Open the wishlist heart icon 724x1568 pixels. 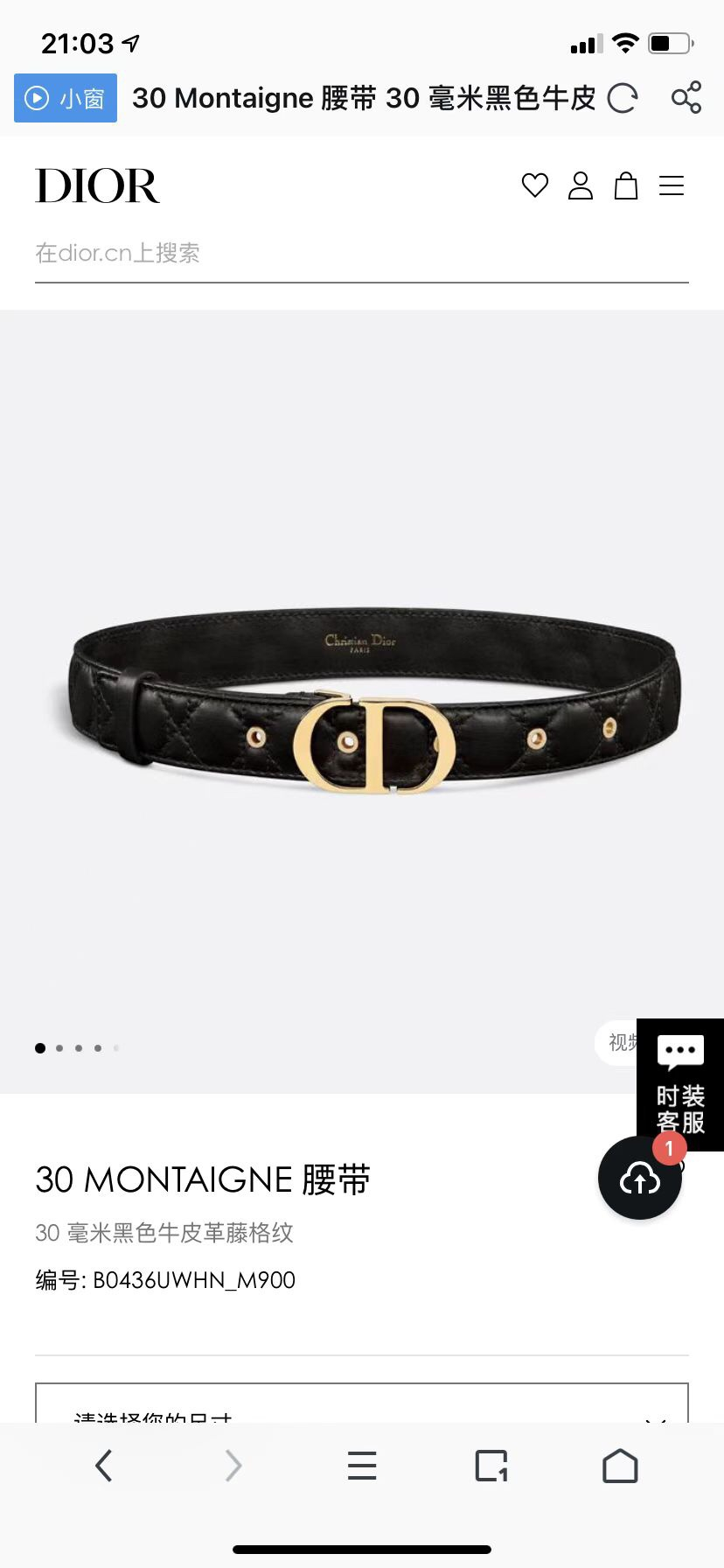[x=534, y=185]
